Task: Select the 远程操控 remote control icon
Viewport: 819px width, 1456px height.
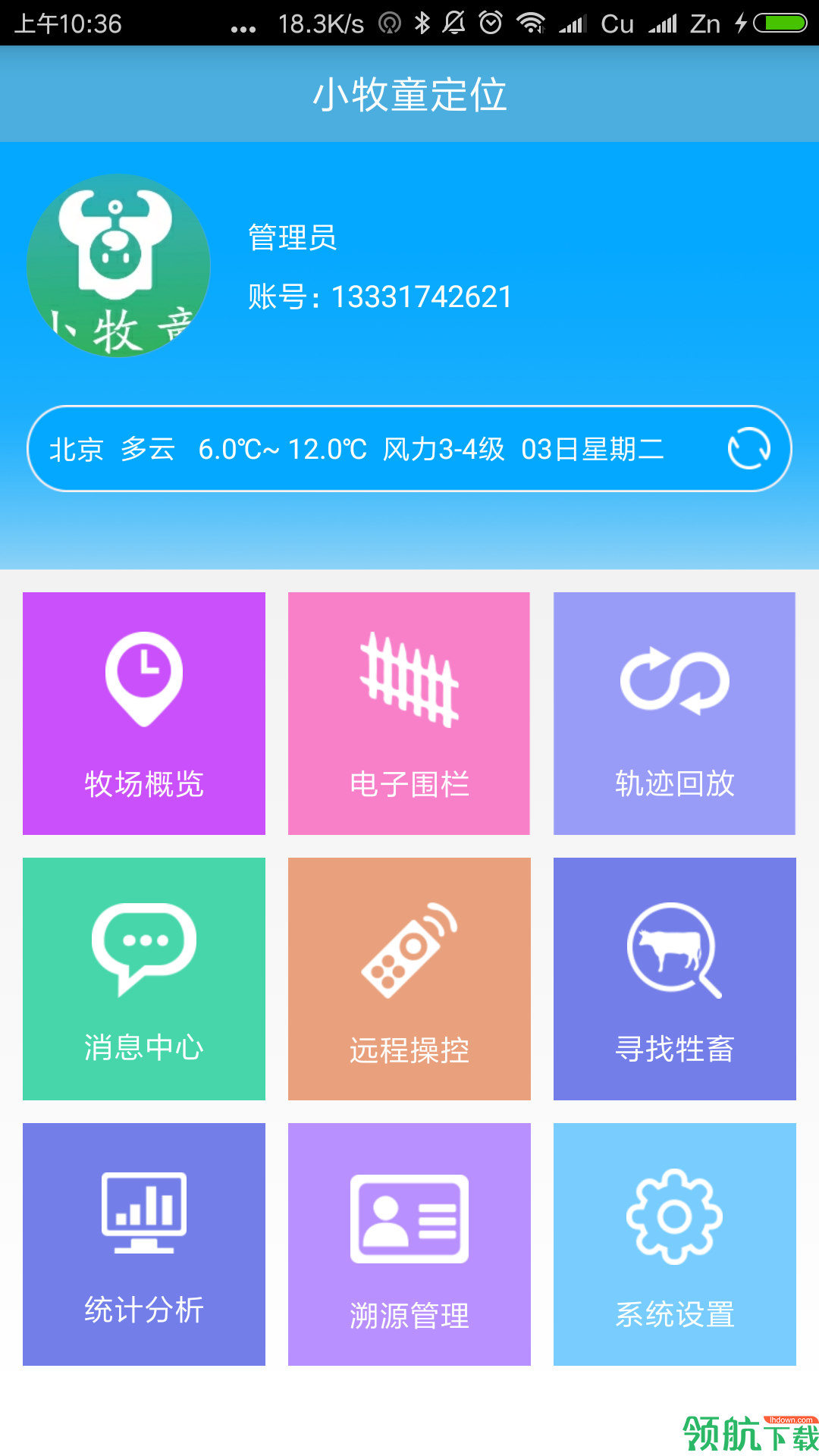Action: click(409, 948)
